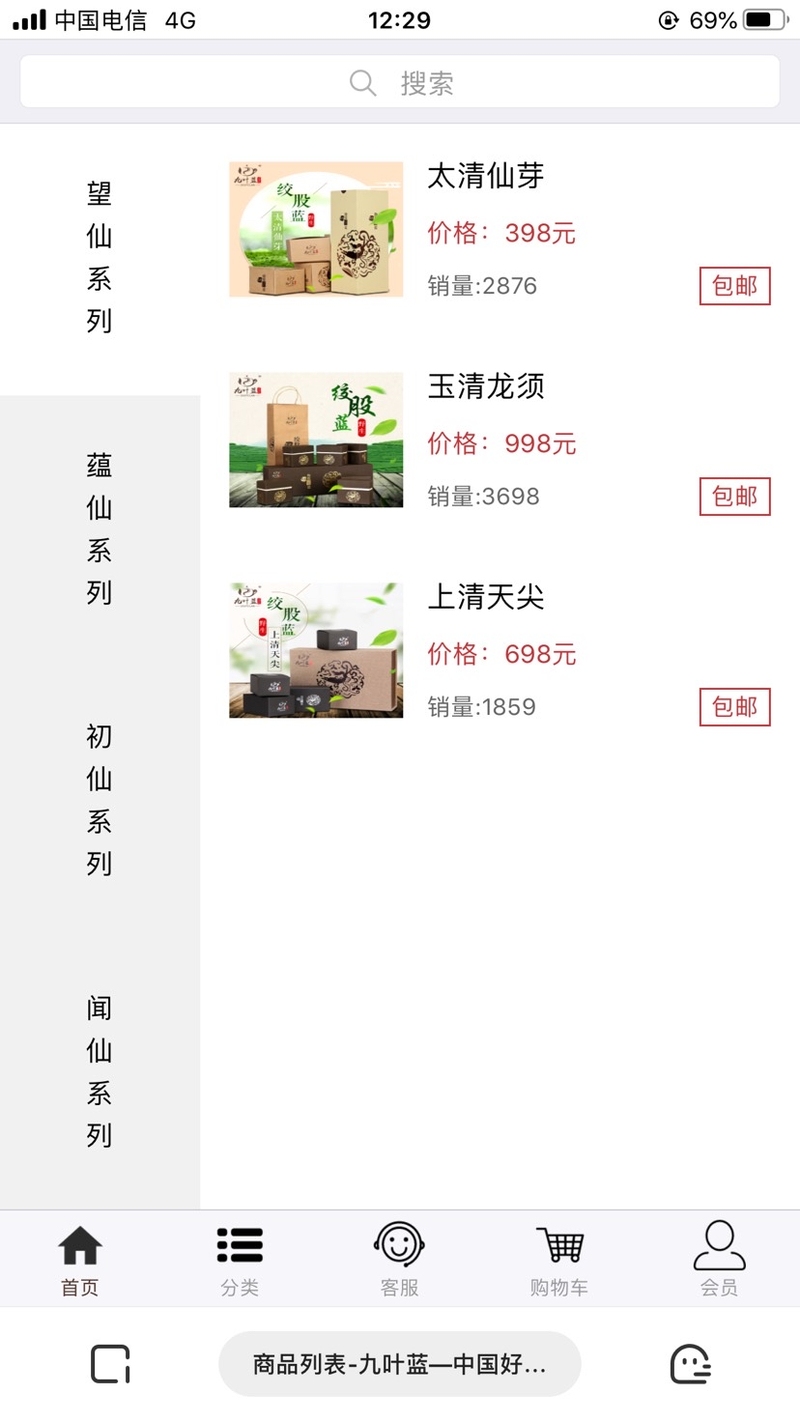Switch to the 蕴仙系列 category

pyautogui.click(x=99, y=529)
